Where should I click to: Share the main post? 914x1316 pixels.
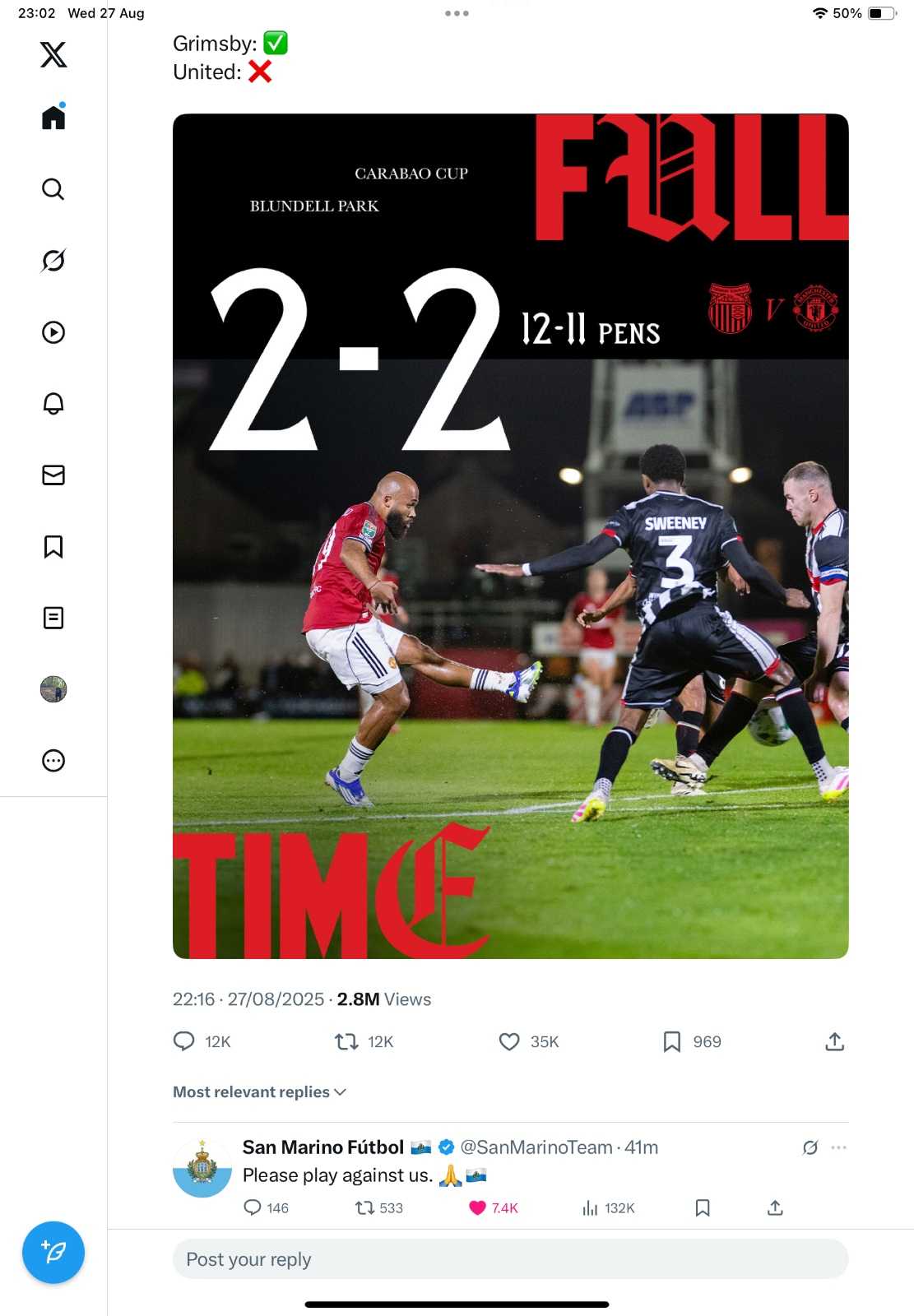tap(834, 1041)
